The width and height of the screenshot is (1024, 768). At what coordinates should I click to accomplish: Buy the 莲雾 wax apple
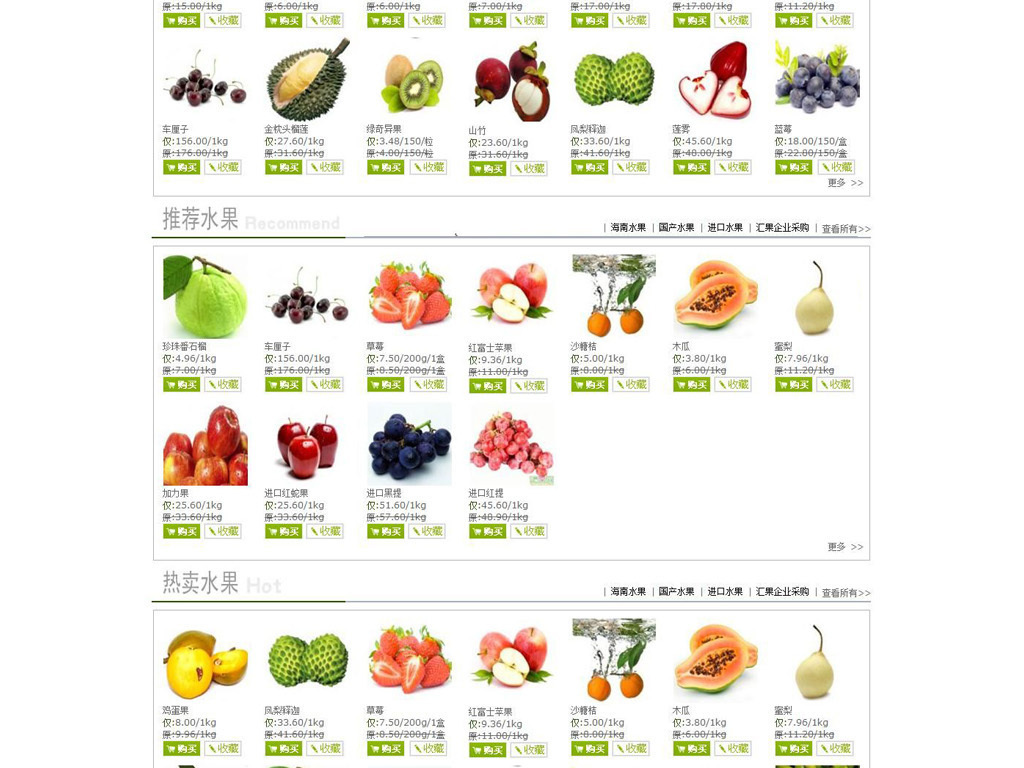691,167
